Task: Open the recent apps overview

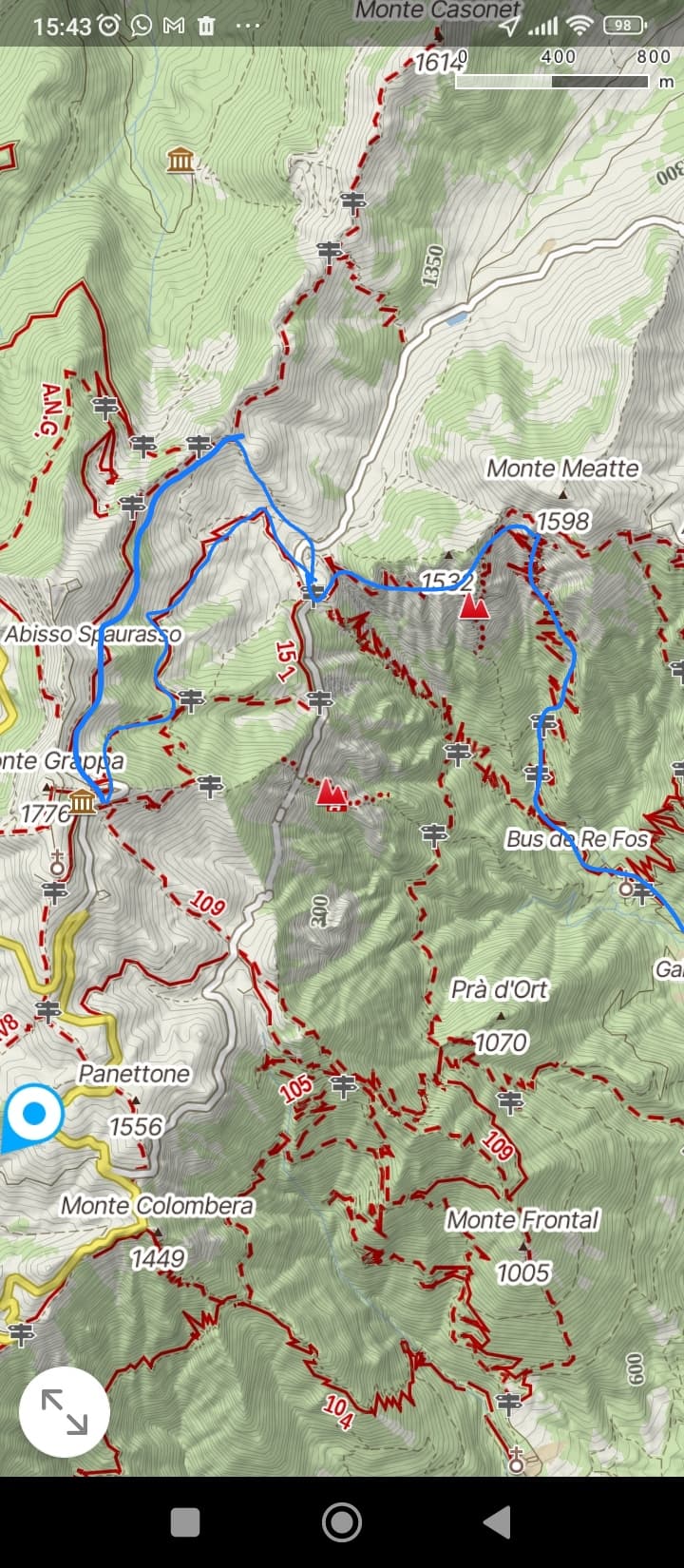Action: [x=185, y=1522]
